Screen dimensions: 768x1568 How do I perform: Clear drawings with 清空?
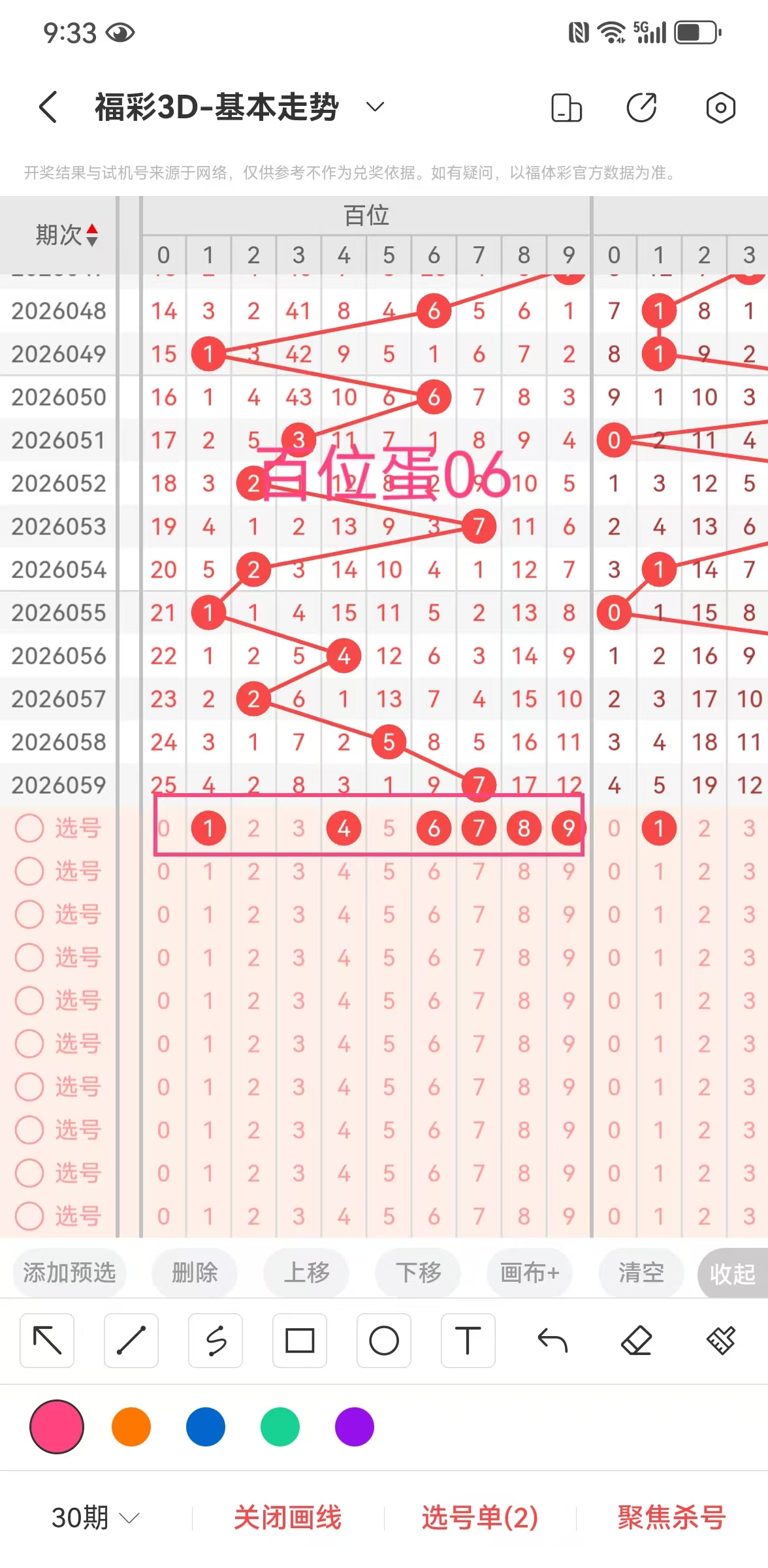(x=641, y=1273)
